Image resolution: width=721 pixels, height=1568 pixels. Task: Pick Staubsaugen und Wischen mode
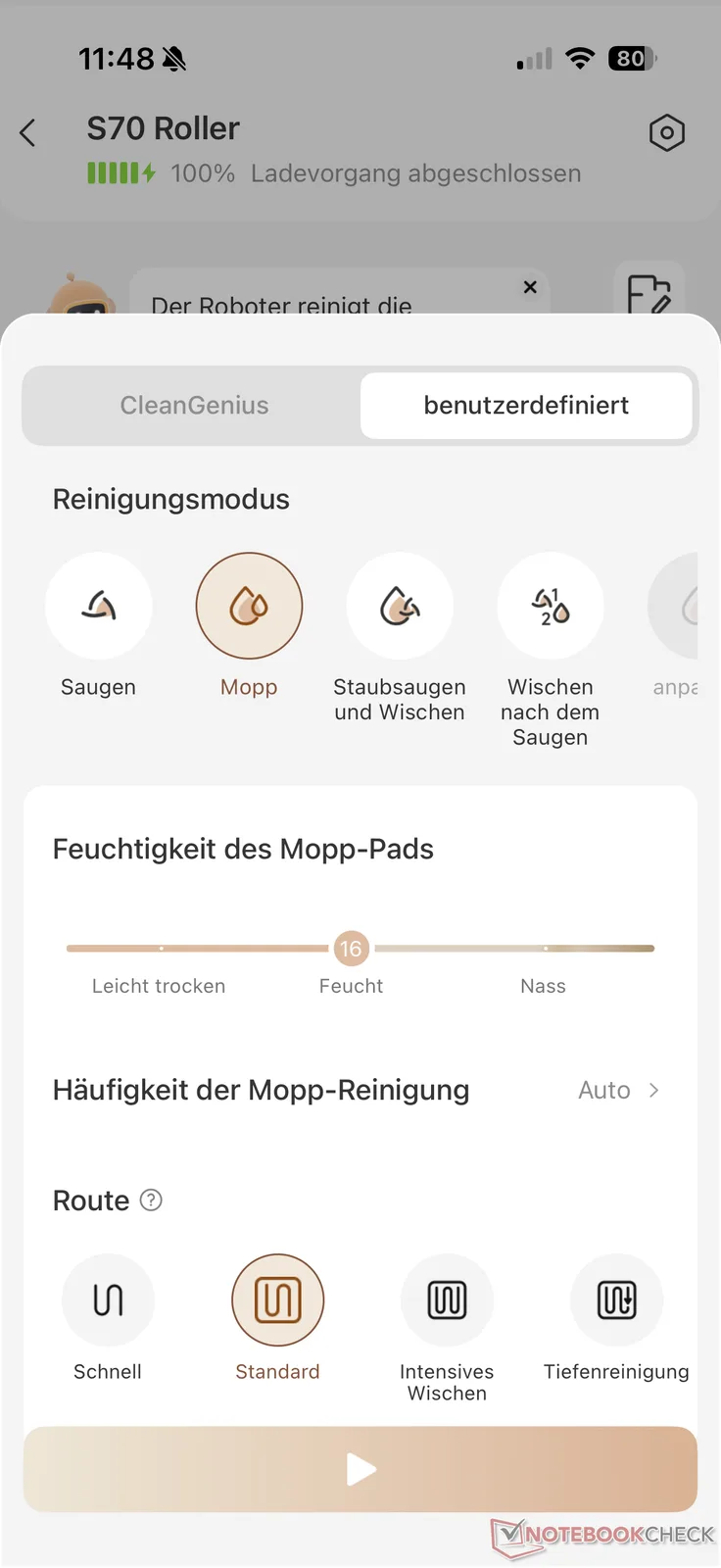click(x=400, y=607)
